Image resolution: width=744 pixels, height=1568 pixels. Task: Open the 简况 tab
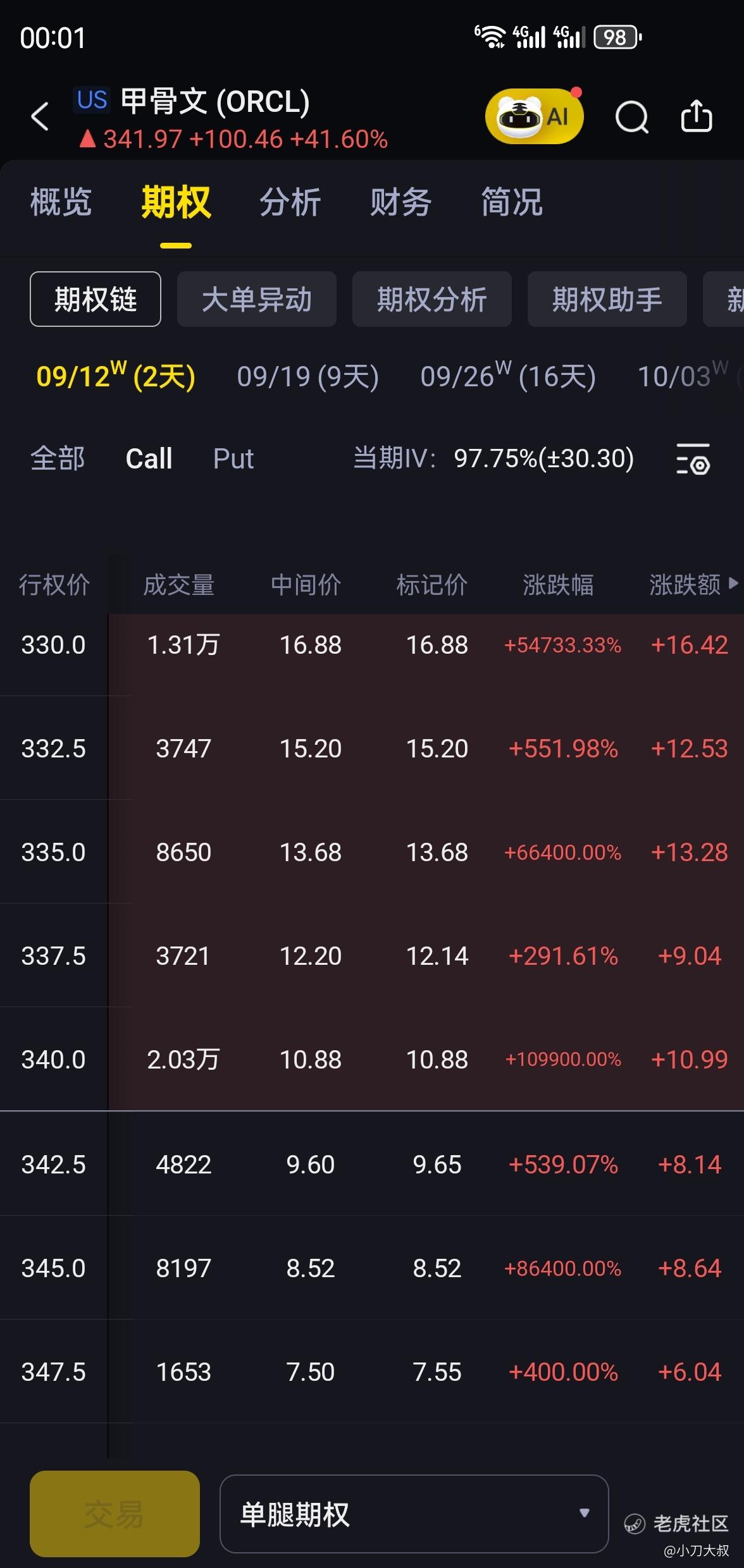[x=512, y=202]
